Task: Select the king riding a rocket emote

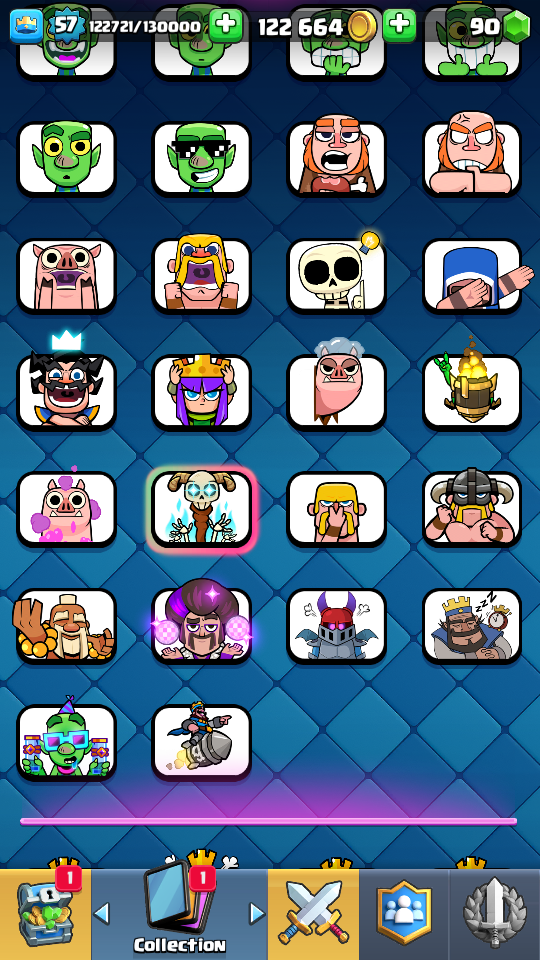Action: click(x=201, y=742)
